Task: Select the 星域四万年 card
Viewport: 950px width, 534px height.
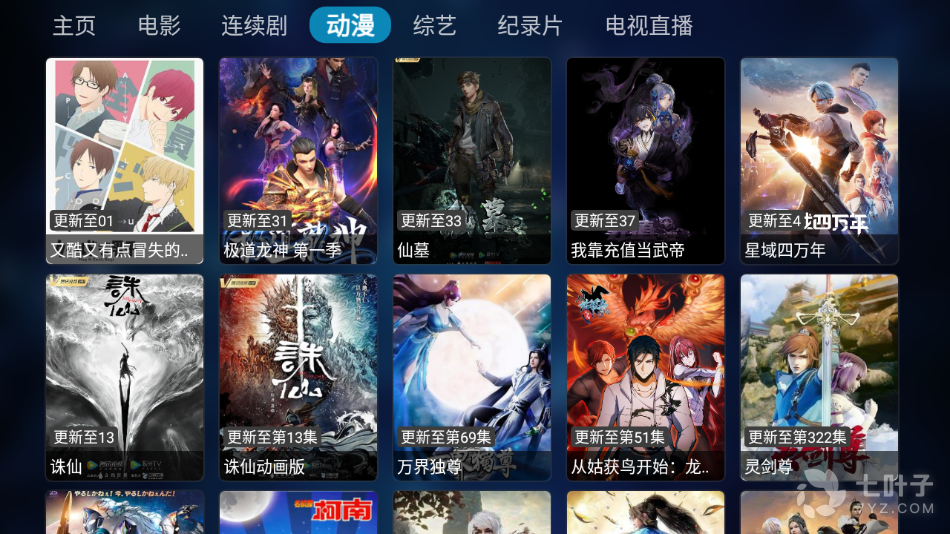Action: click(x=819, y=160)
